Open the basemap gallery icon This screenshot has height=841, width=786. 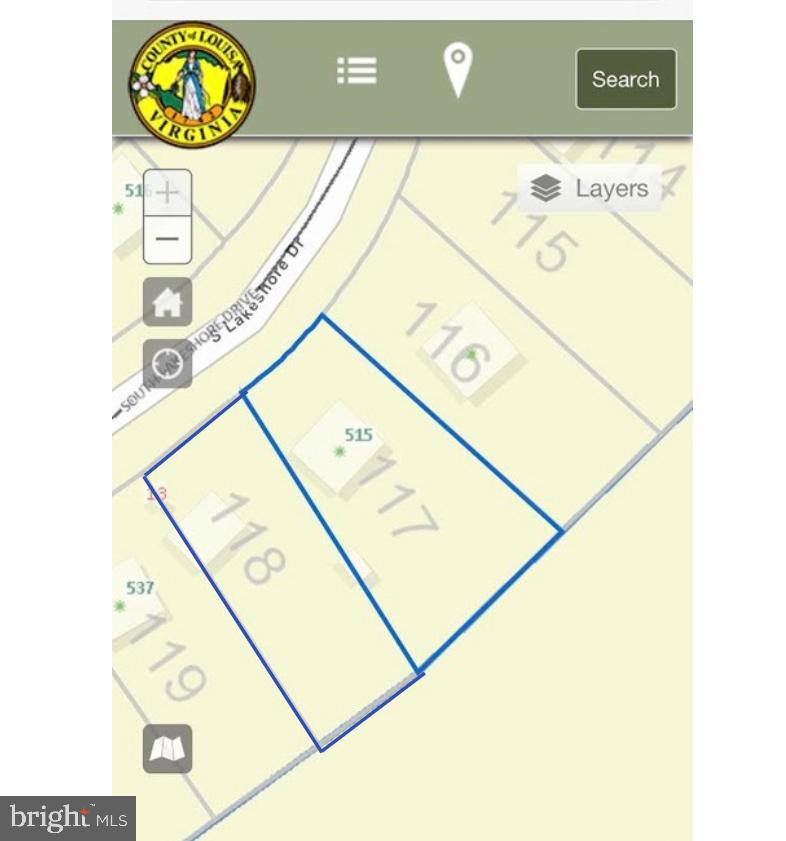point(167,748)
